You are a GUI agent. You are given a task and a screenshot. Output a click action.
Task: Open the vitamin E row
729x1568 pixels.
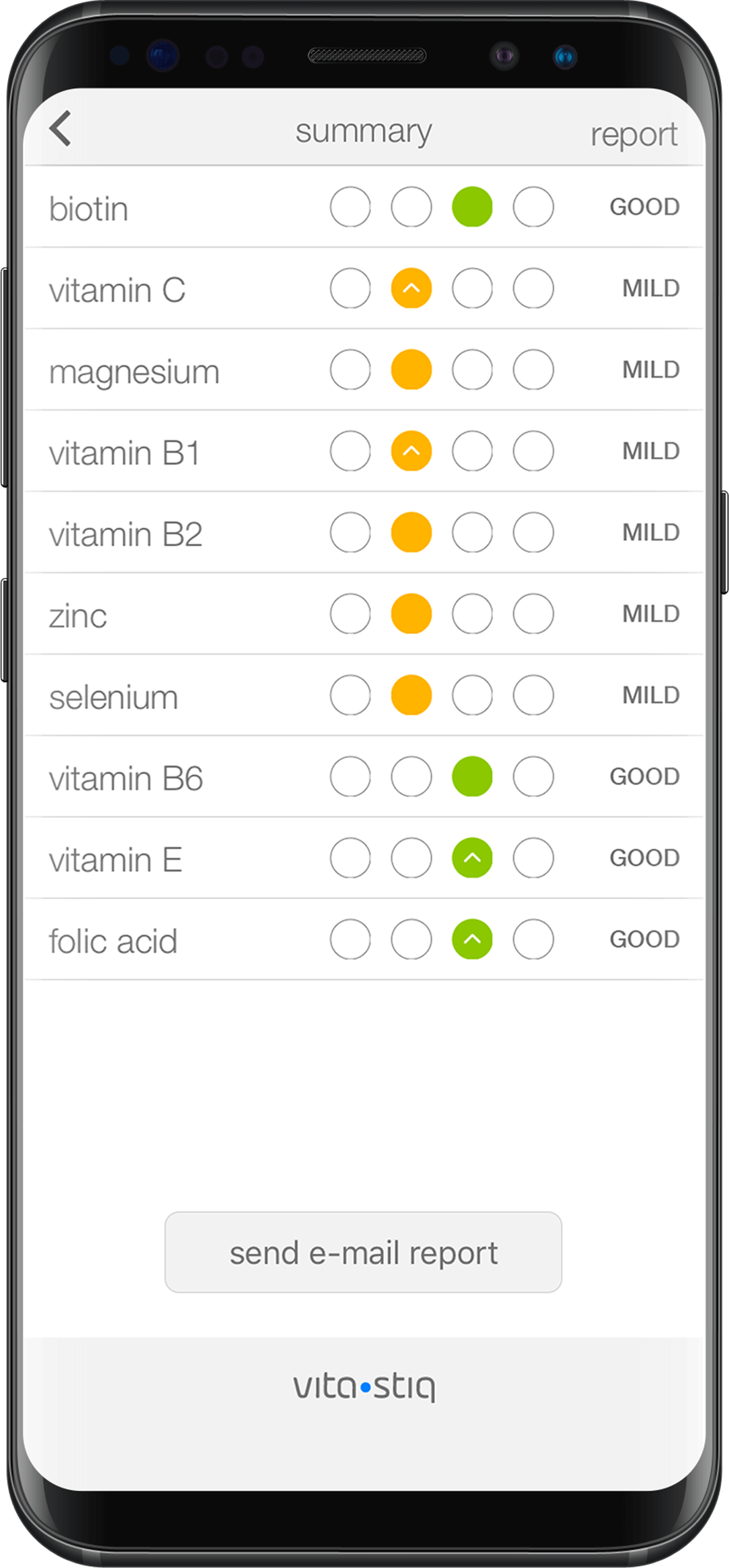tap(364, 857)
